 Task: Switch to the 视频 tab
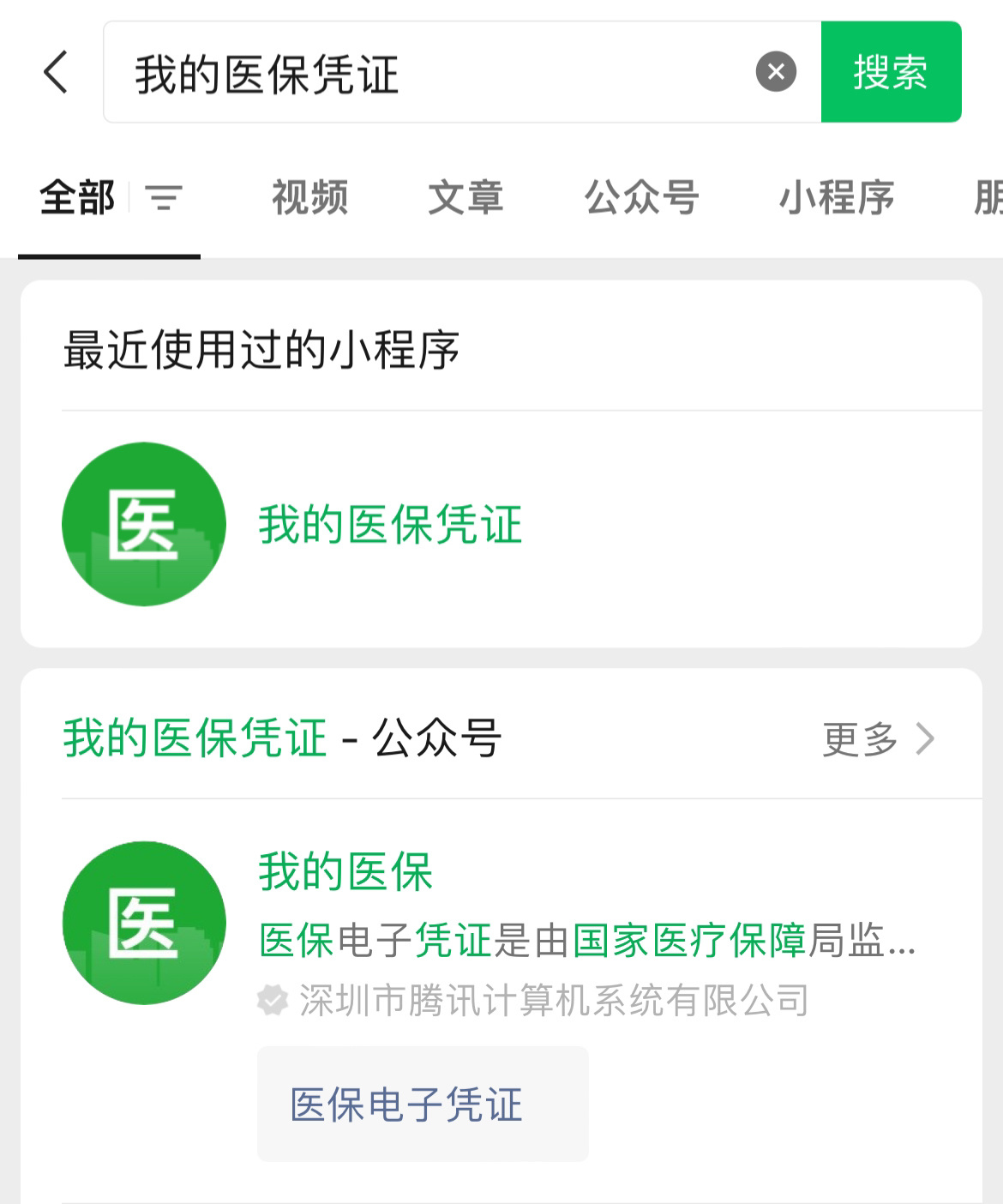coord(310,198)
